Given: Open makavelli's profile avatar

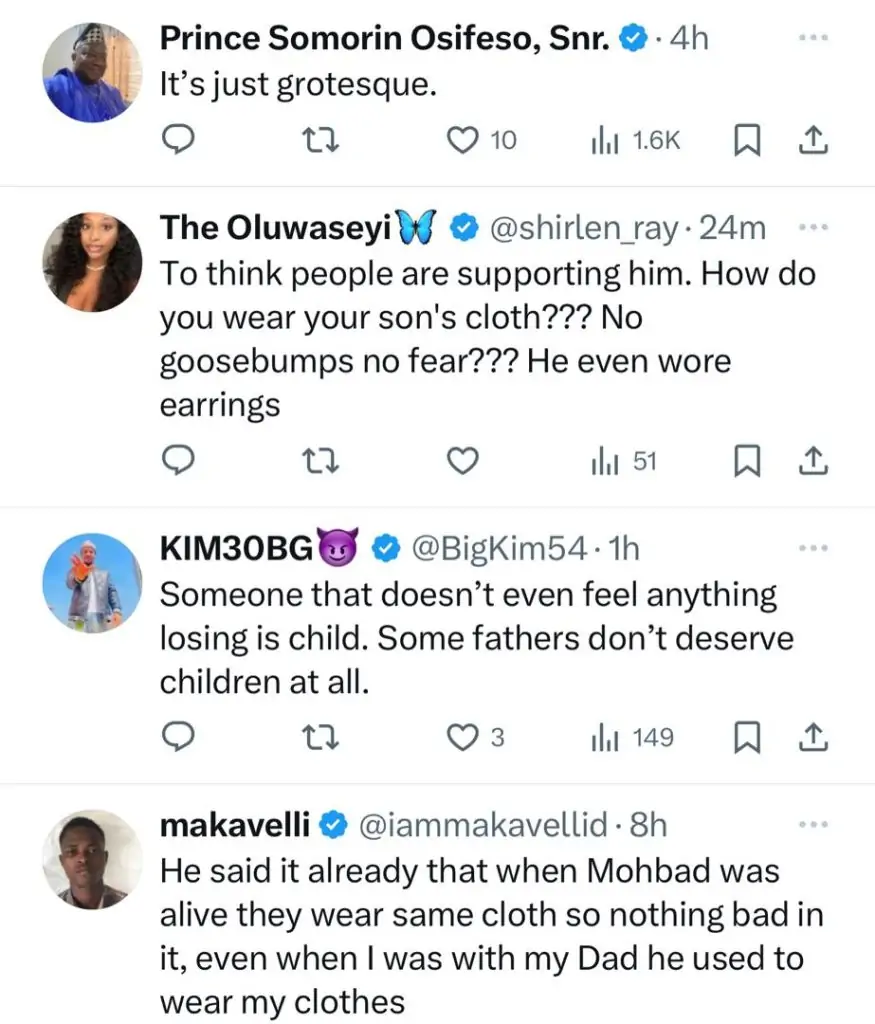Looking at the screenshot, I should tap(92, 858).
